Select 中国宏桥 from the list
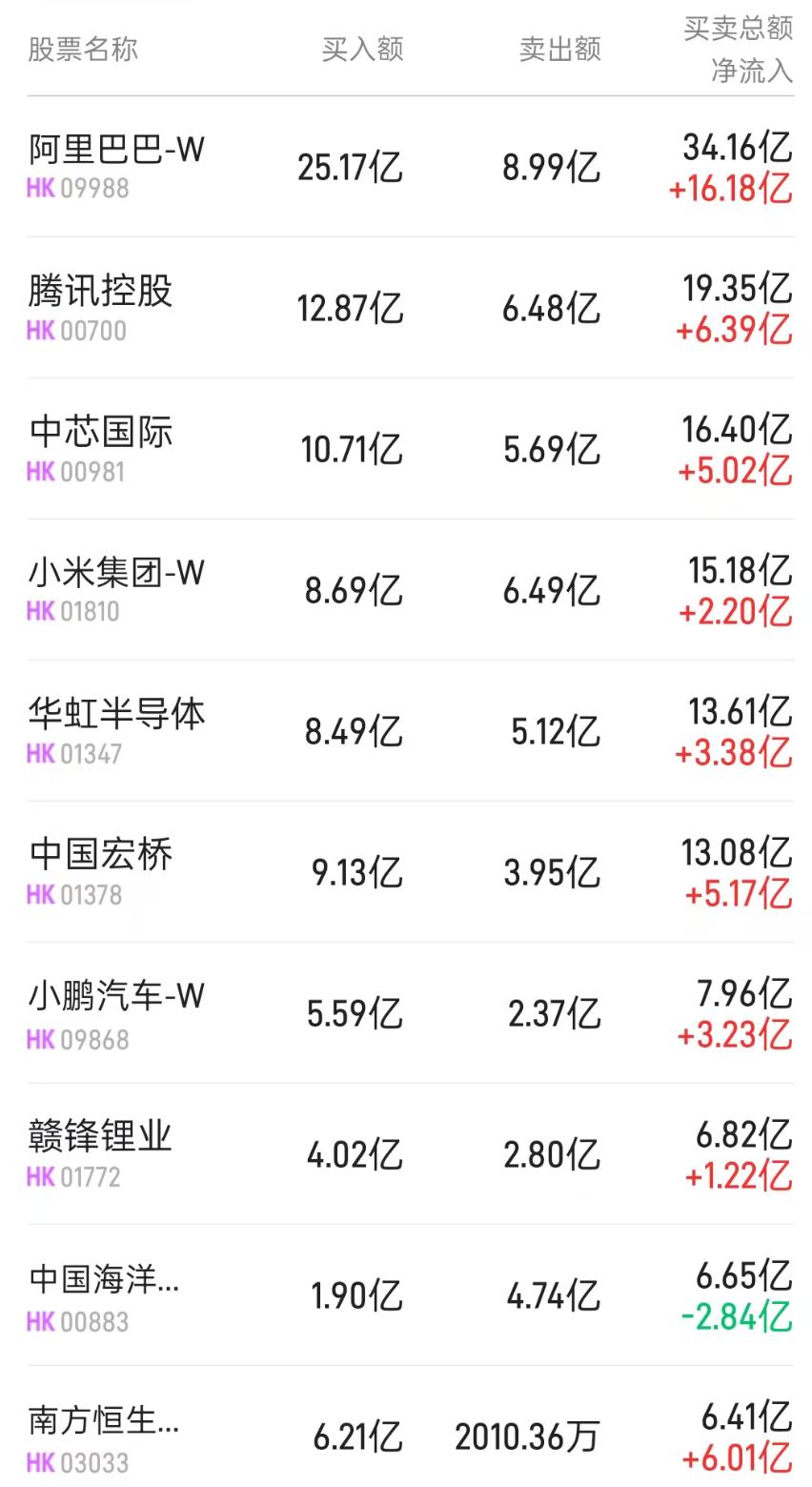 point(100,855)
